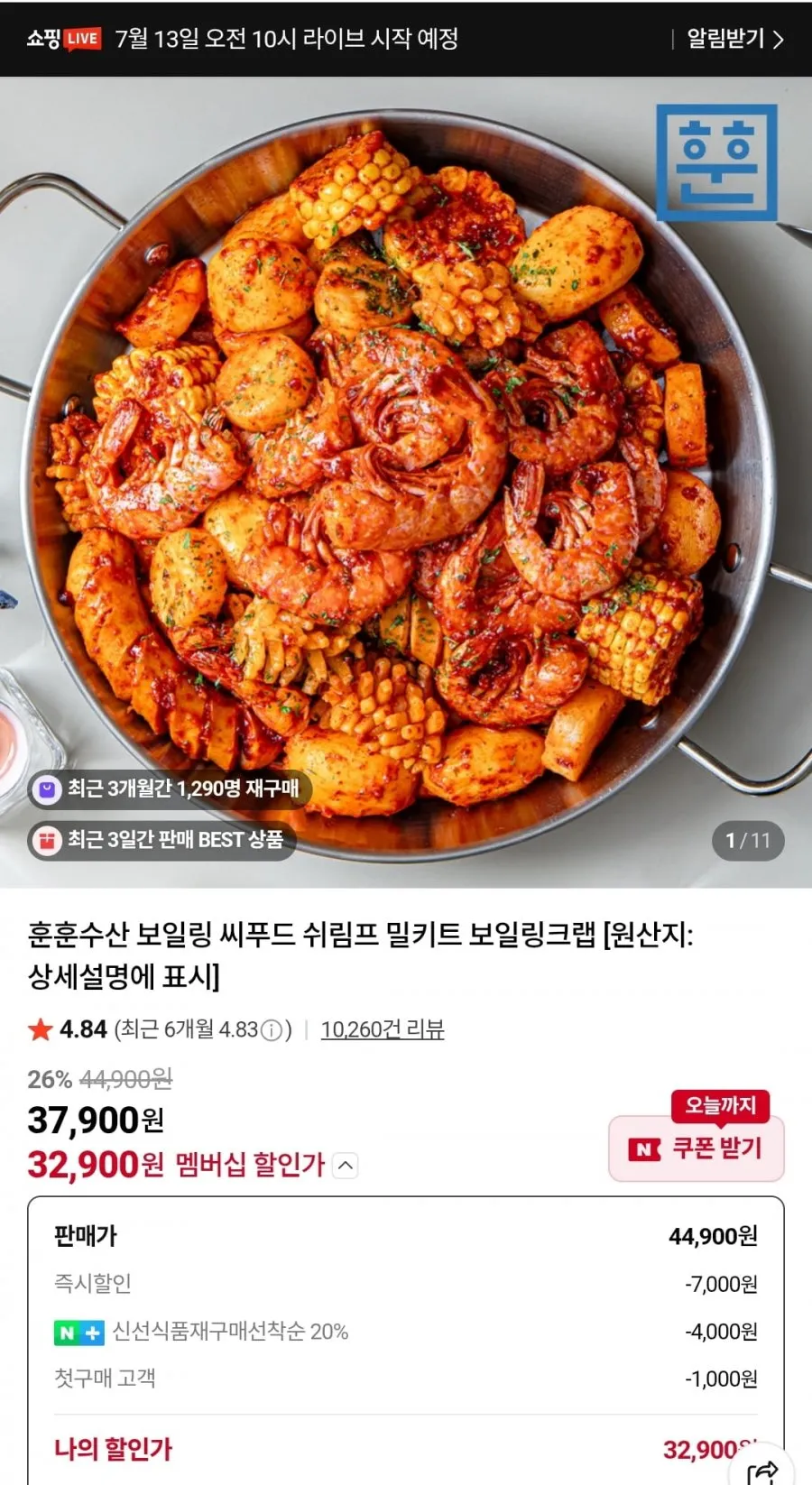Open the seafood boil product photo
The height and width of the screenshot is (1485, 812).
[406, 482]
